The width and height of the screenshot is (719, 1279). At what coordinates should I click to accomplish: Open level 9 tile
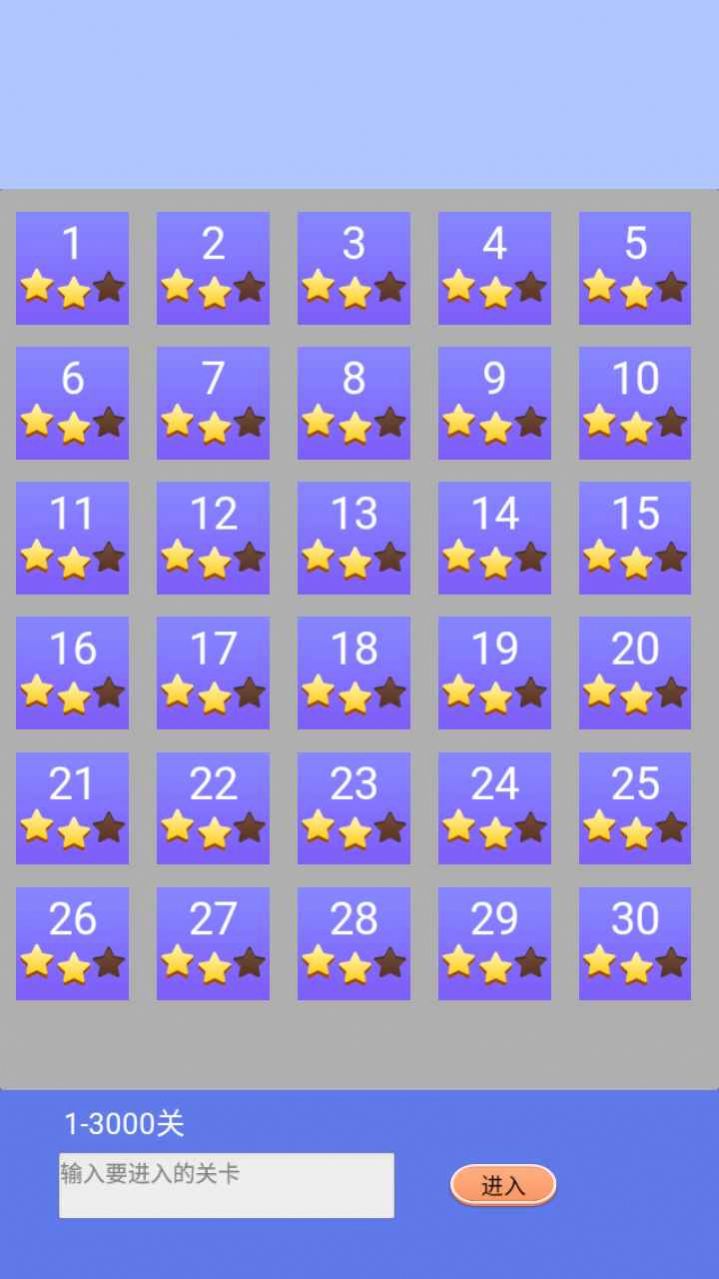(x=494, y=403)
